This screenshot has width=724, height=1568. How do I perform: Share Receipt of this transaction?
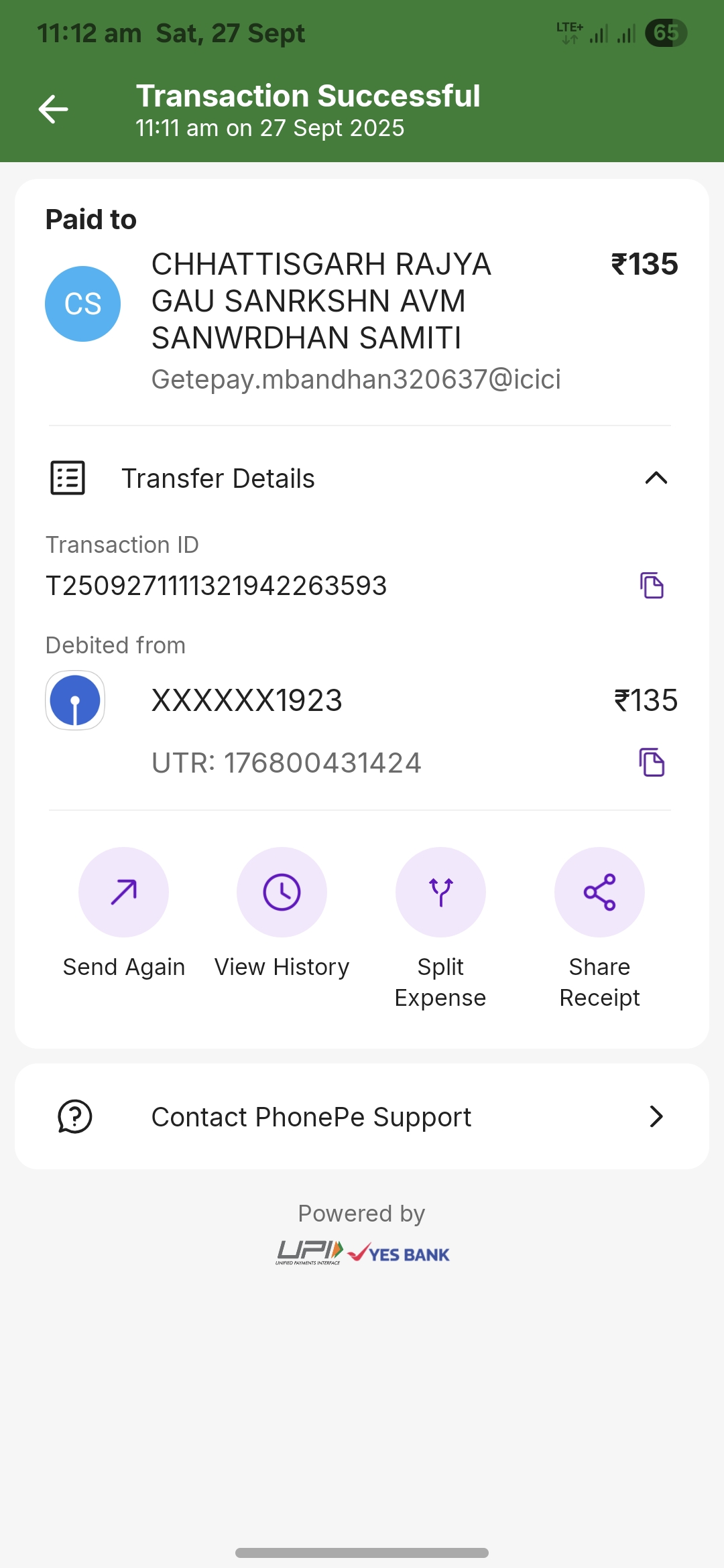[599, 893]
